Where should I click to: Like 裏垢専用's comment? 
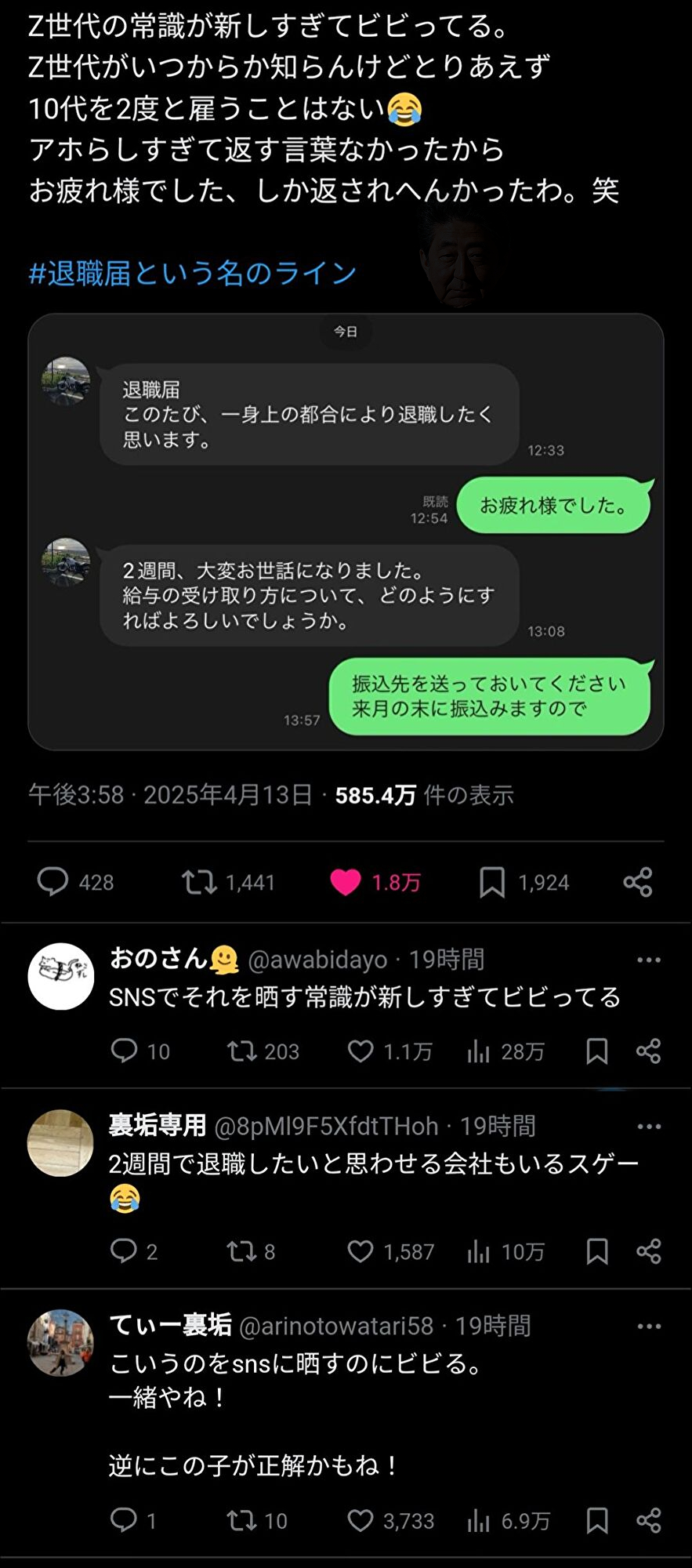360,1251
